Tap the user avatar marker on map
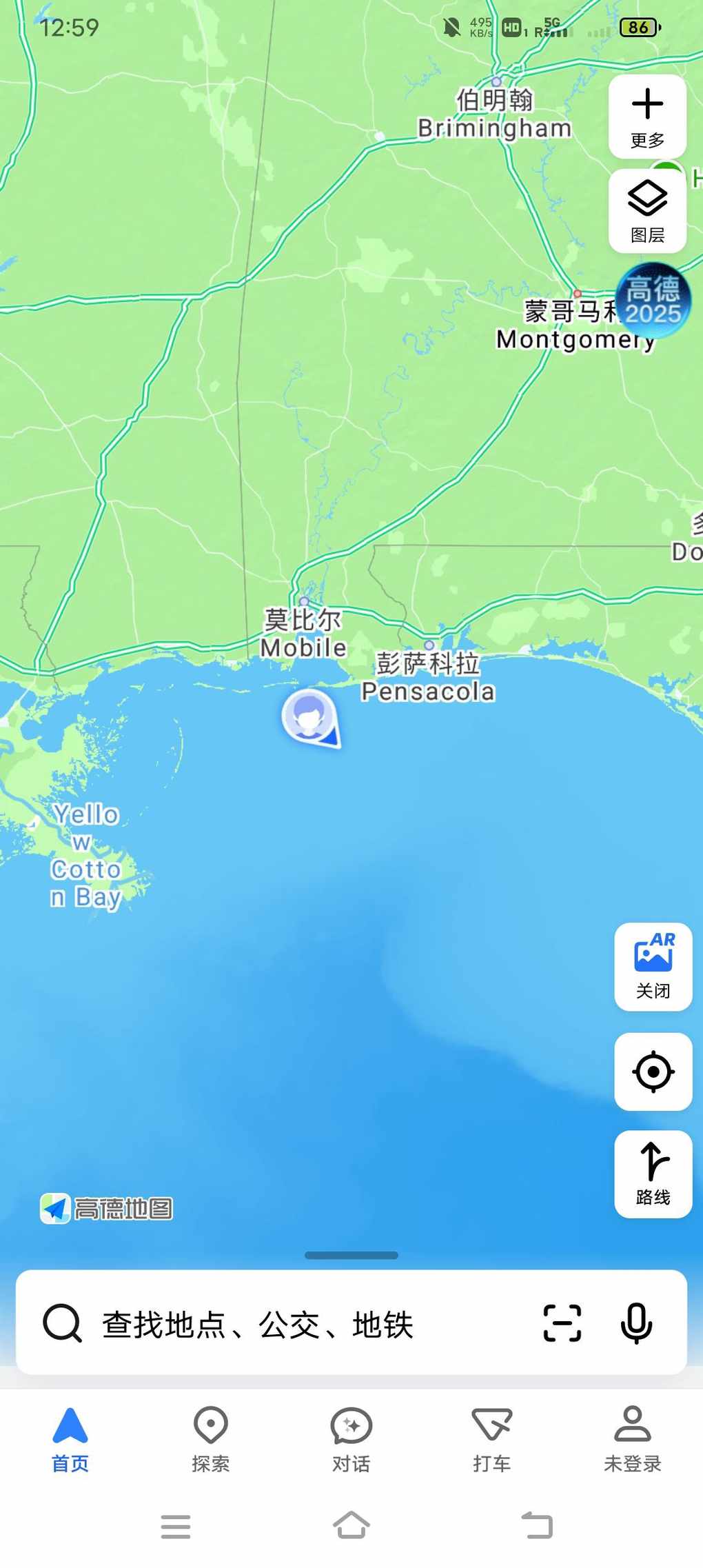 [309, 716]
